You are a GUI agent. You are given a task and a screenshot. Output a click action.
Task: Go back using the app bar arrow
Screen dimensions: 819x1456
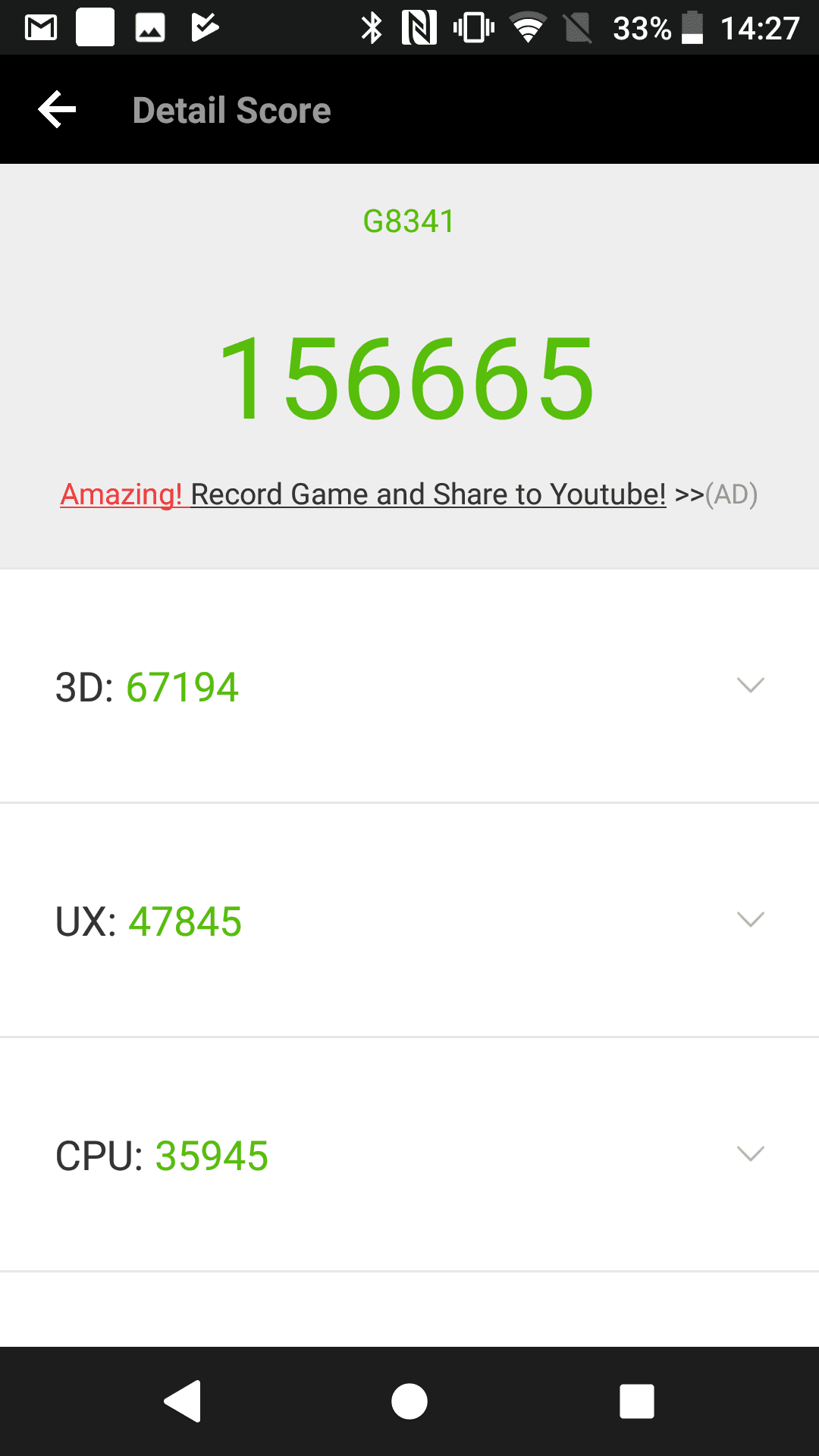click(58, 110)
